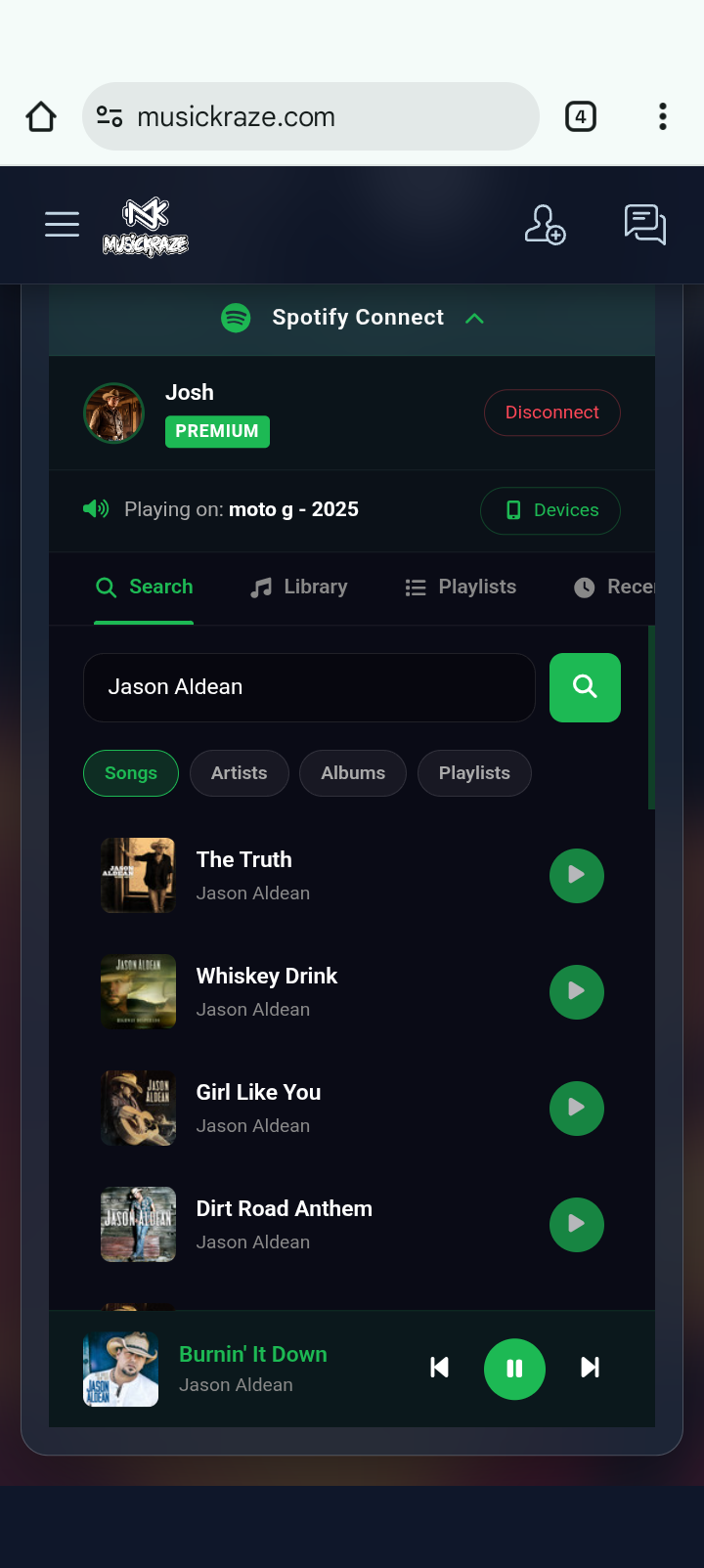Select the Albums filter chip
704x1568 pixels.
[352, 773]
